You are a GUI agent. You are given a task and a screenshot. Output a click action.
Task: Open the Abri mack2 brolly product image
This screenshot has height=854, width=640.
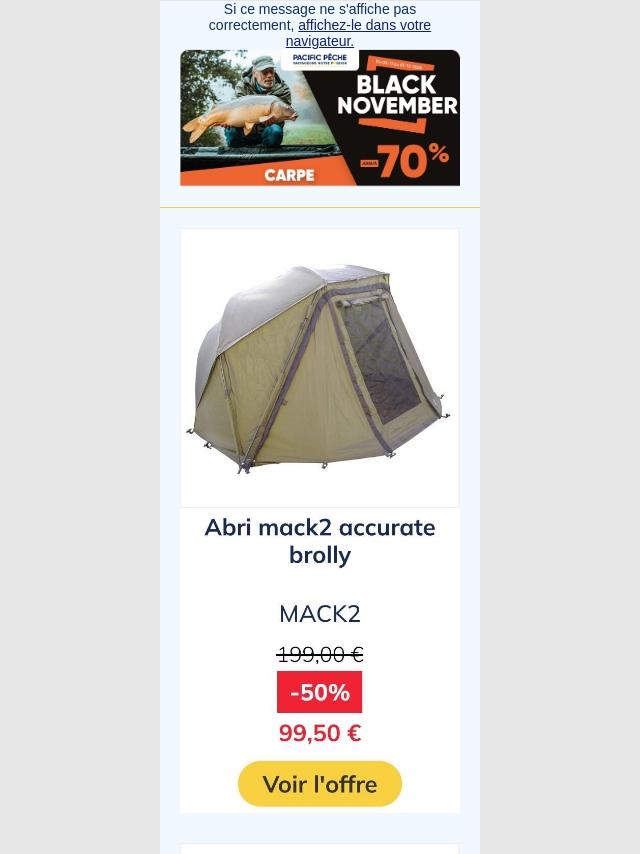(x=320, y=368)
